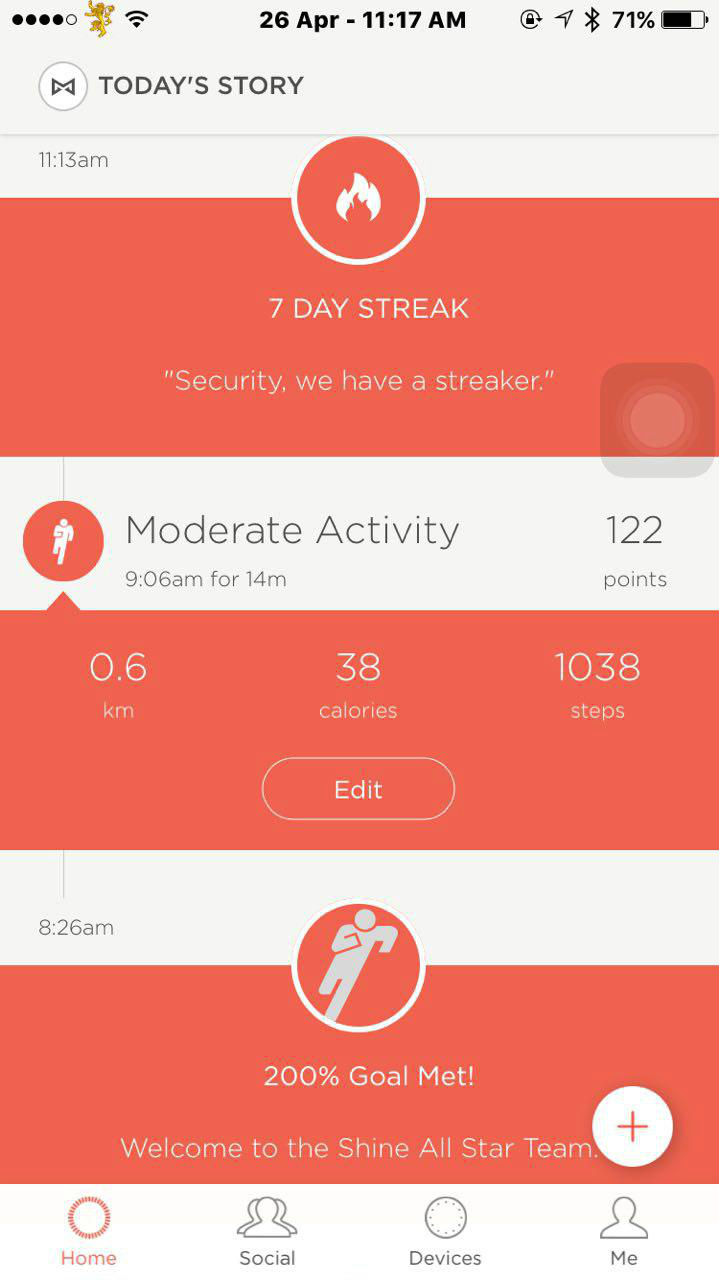Add a new entry with plus button
Viewport: 719px width, 1280px height.
coord(632,1127)
